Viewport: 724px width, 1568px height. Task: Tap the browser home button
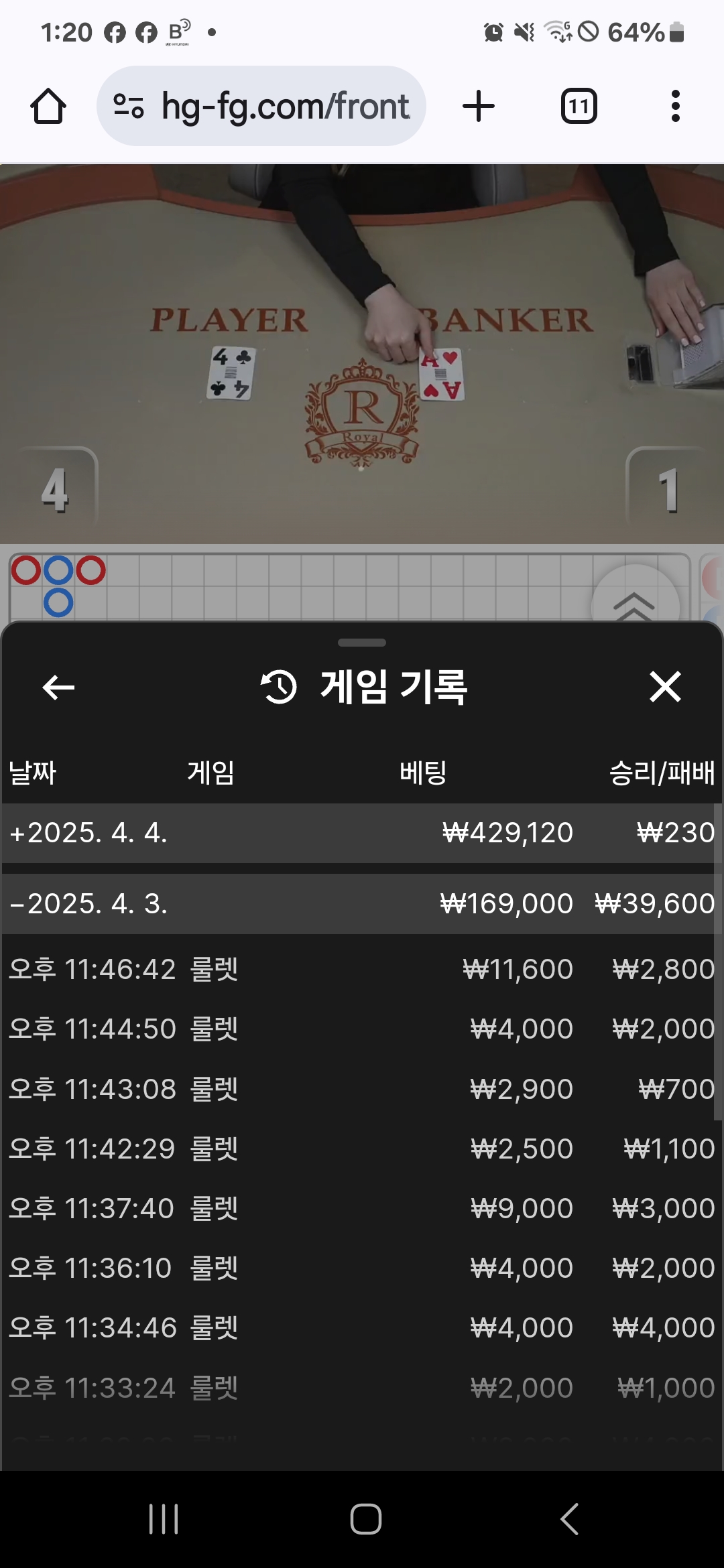48,107
